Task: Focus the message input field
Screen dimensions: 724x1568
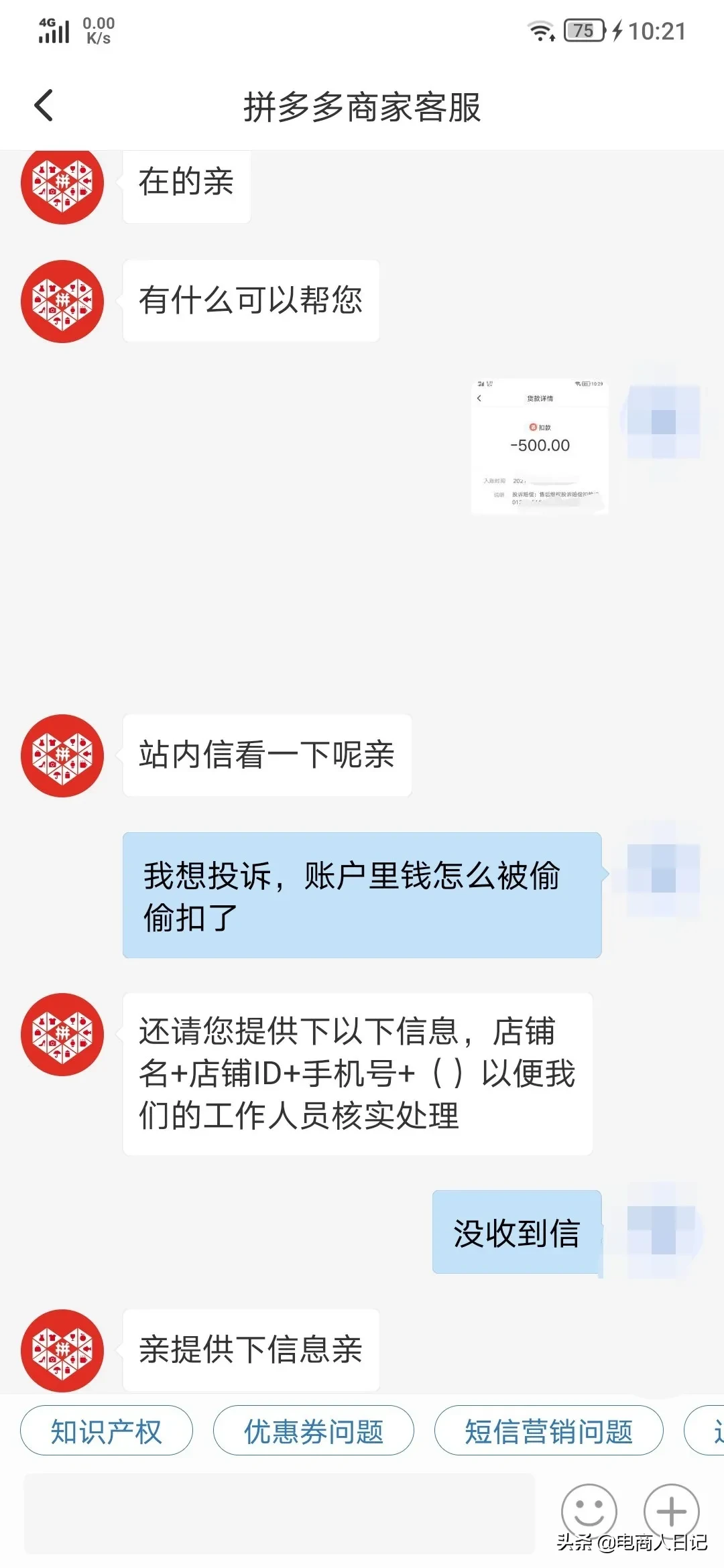Action: pyautogui.click(x=280, y=1513)
